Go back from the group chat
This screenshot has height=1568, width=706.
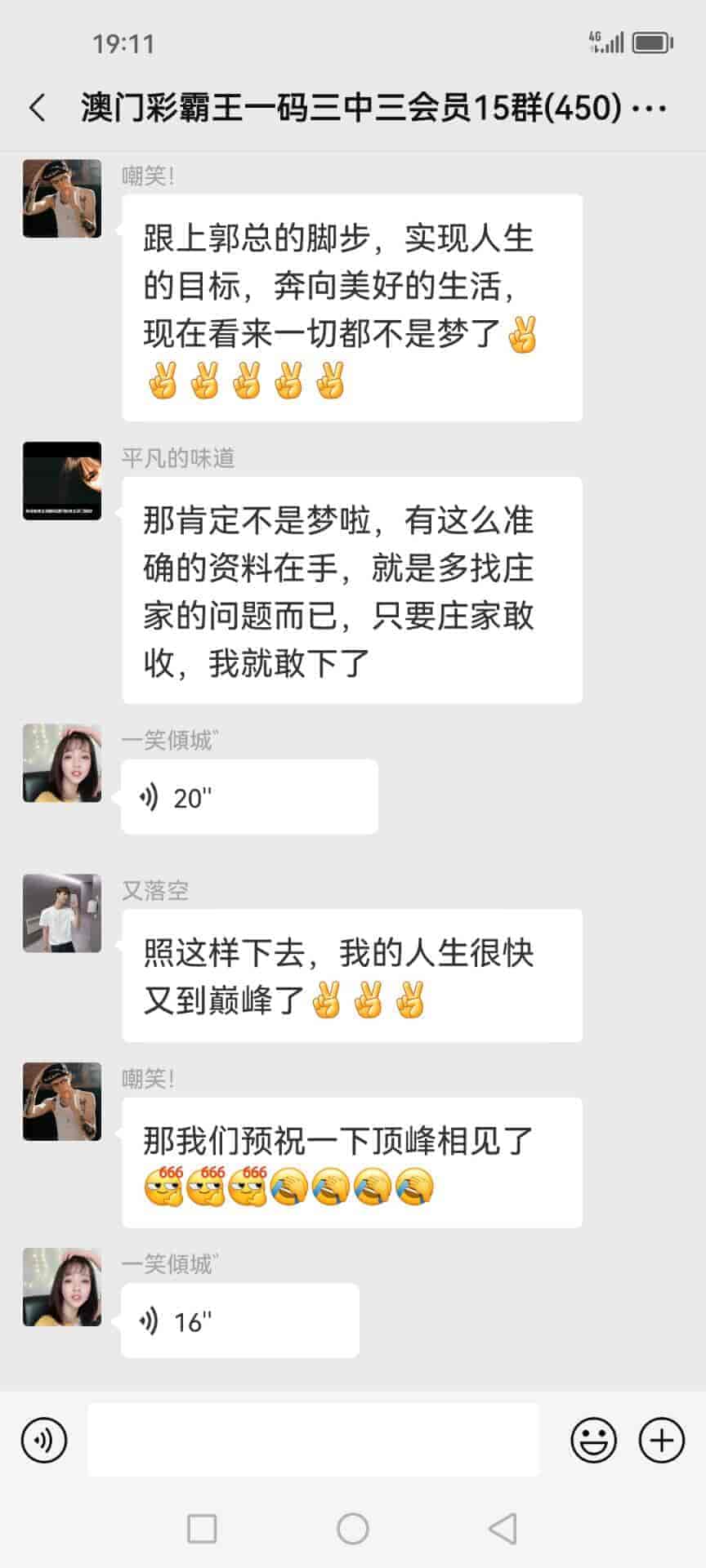(38, 108)
